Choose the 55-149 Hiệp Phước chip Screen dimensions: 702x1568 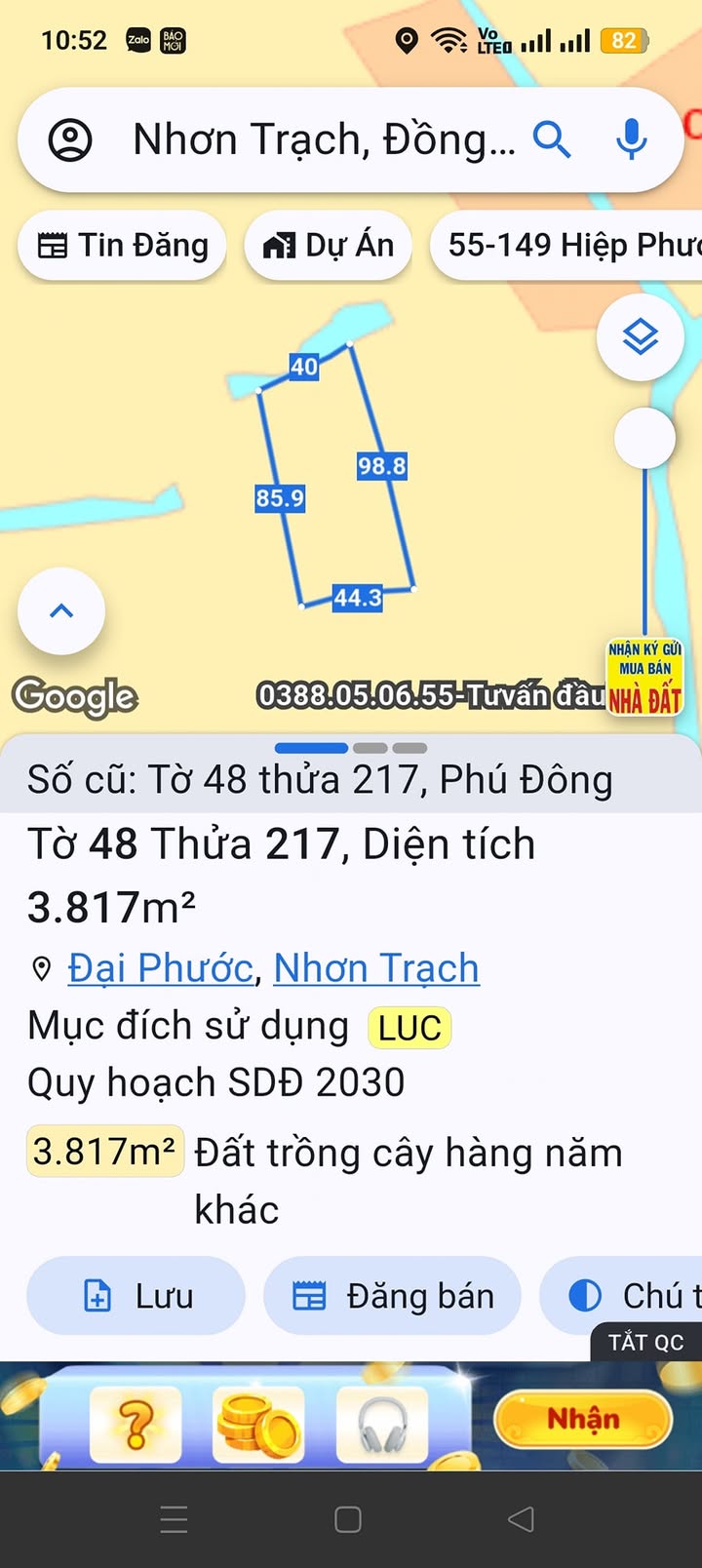570,246
